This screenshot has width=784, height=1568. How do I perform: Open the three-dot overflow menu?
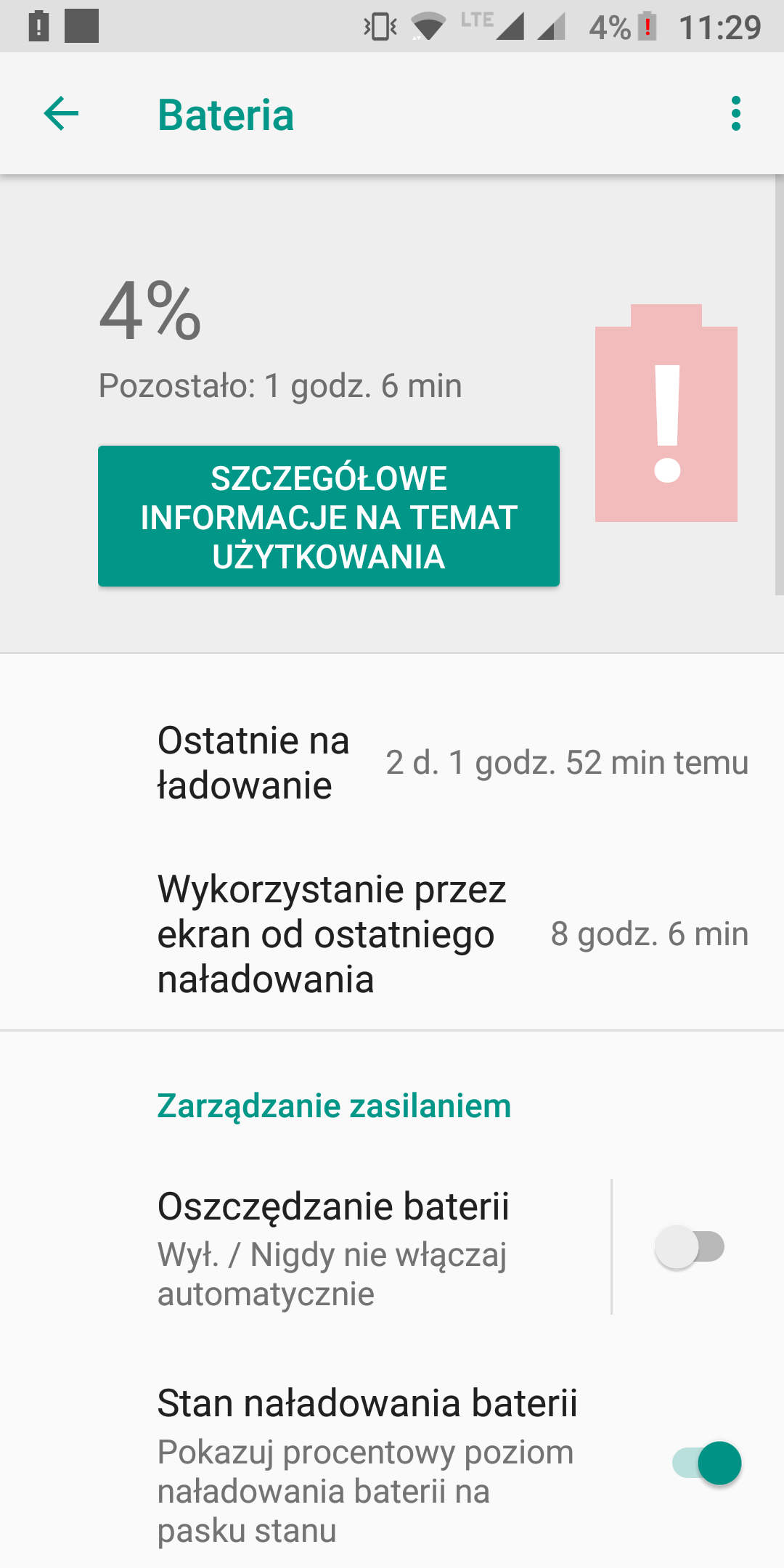coord(735,114)
